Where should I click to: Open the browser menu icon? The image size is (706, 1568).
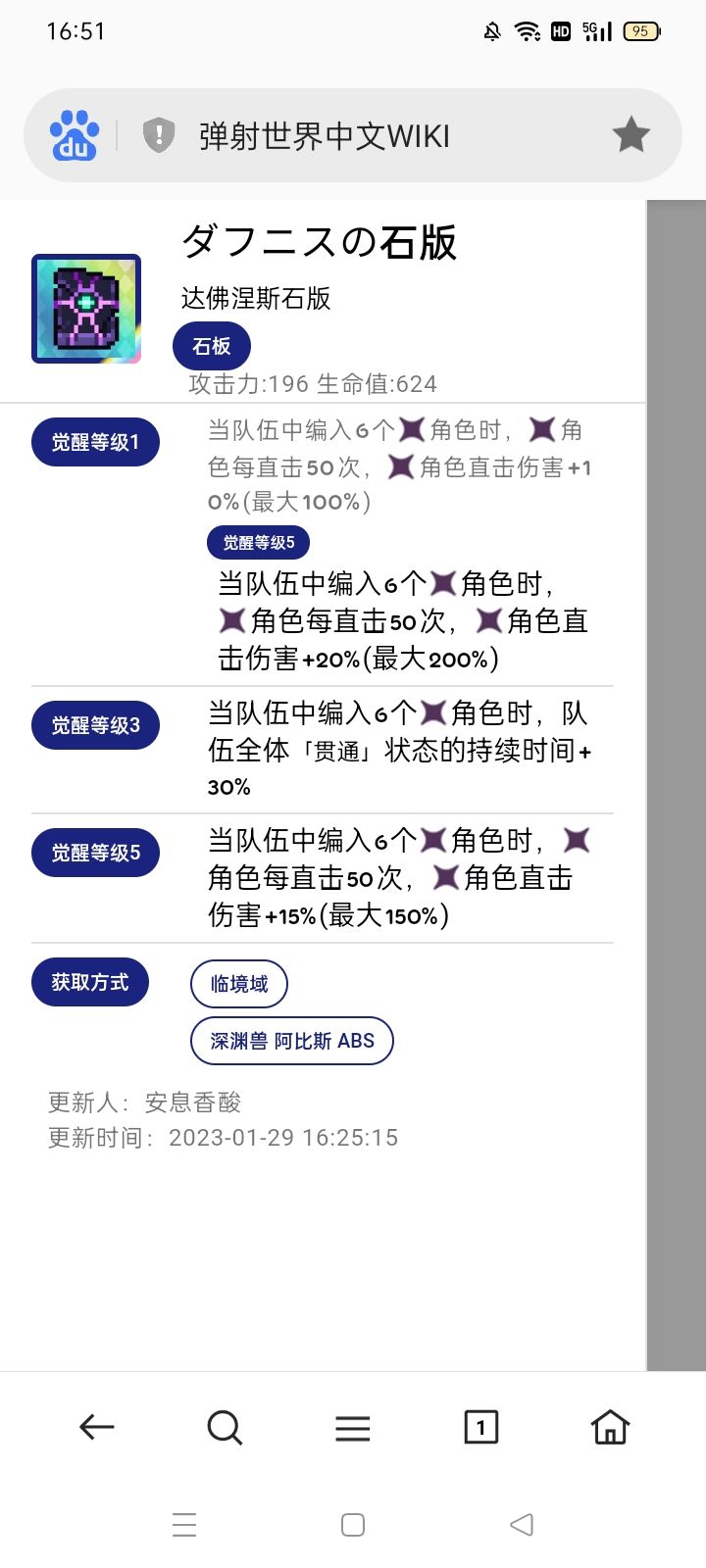coord(353,1428)
